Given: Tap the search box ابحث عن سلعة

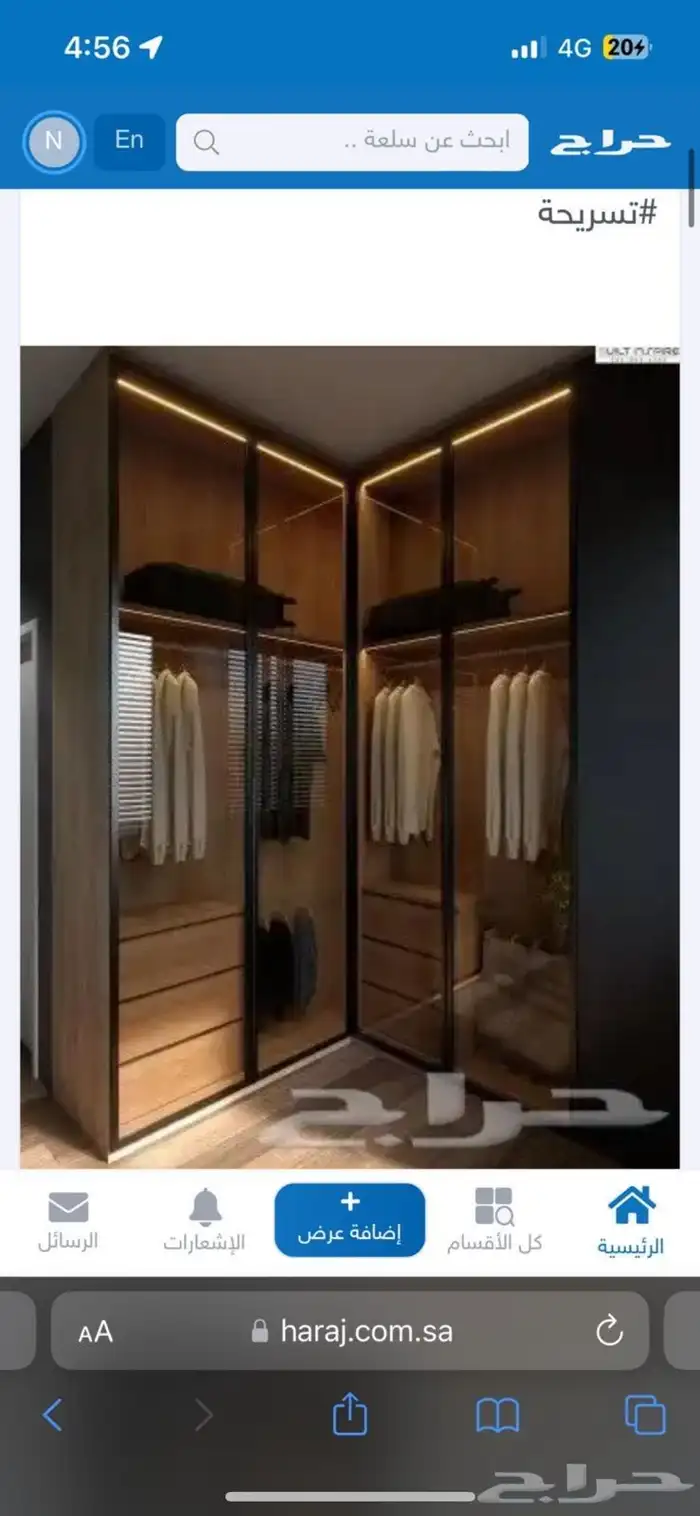Looking at the screenshot, I should pyautogui.click(x=352, y=142).
